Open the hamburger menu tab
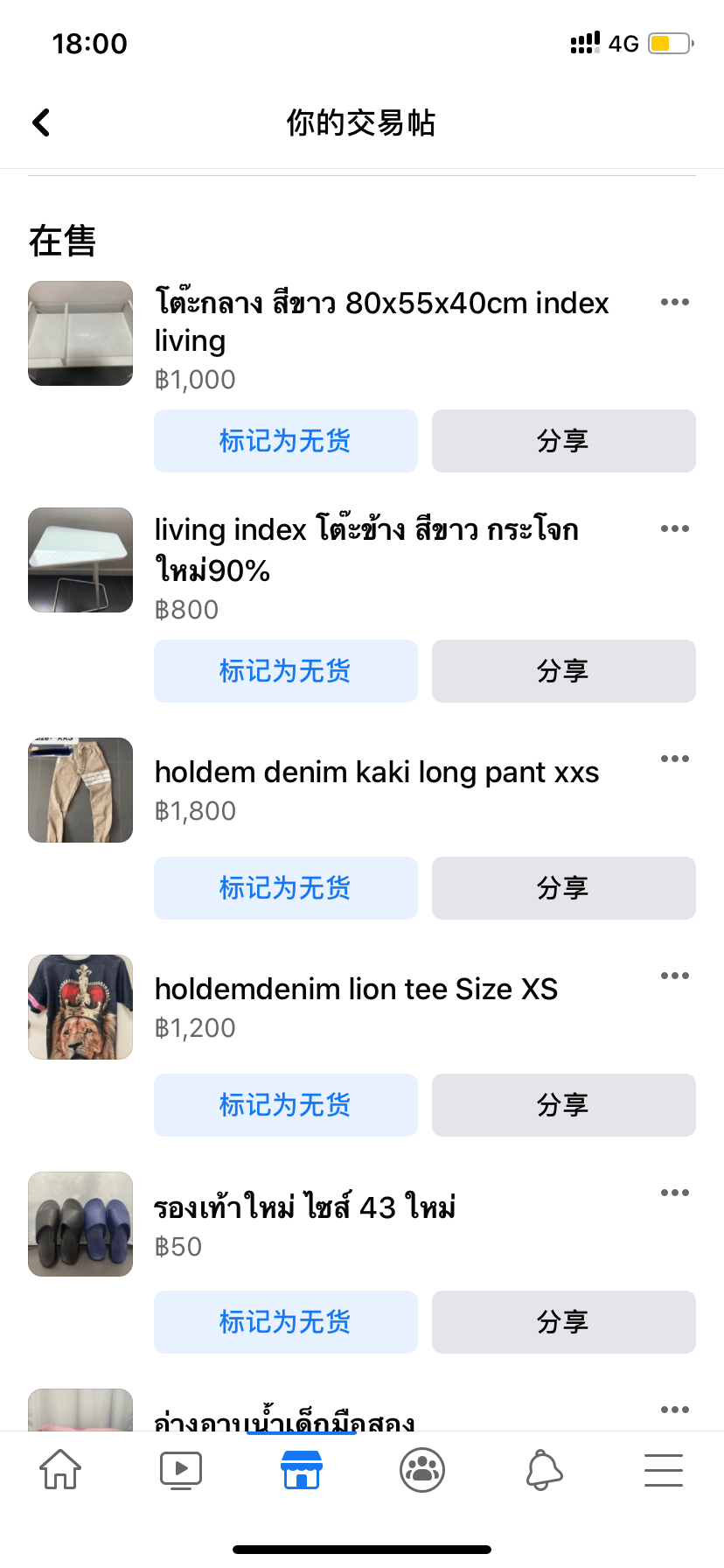This screenshot has width=724, height=1568. pyautogui.click(x=664, y=1470)
